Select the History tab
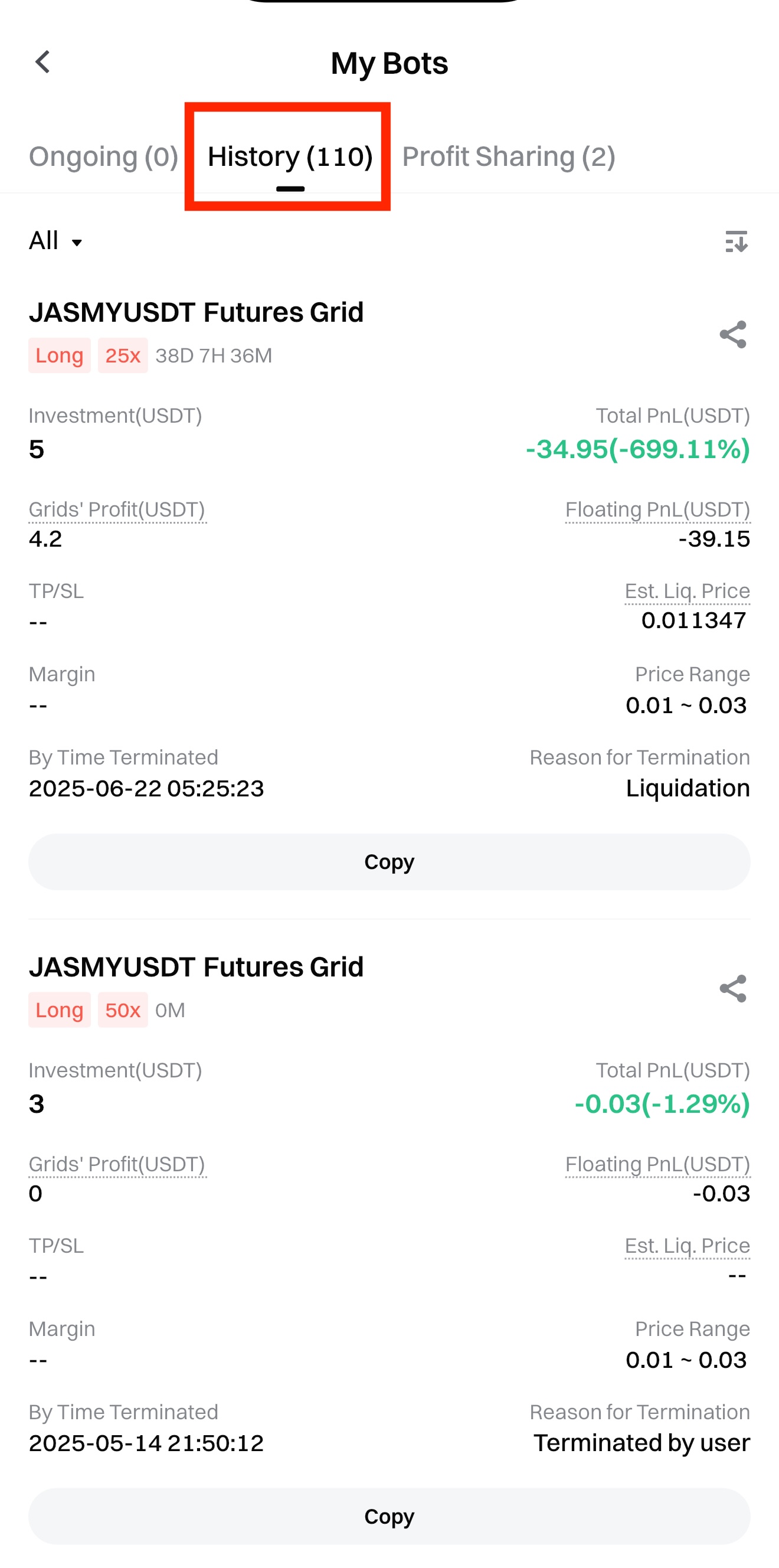The height and width of the screenshot is (1568, 779). (290, 157)
